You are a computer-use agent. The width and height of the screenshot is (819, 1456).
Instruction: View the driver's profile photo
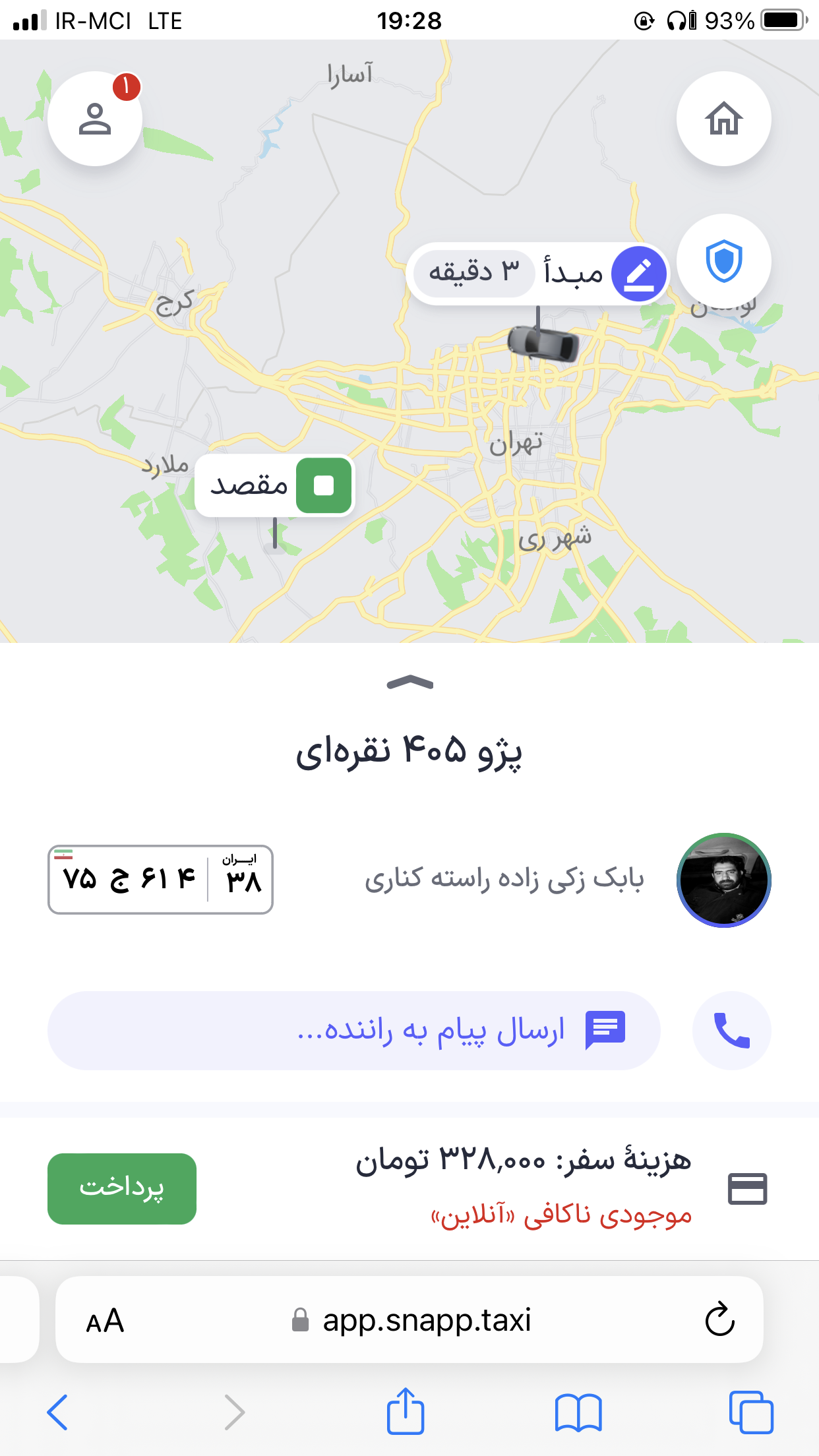723,880
